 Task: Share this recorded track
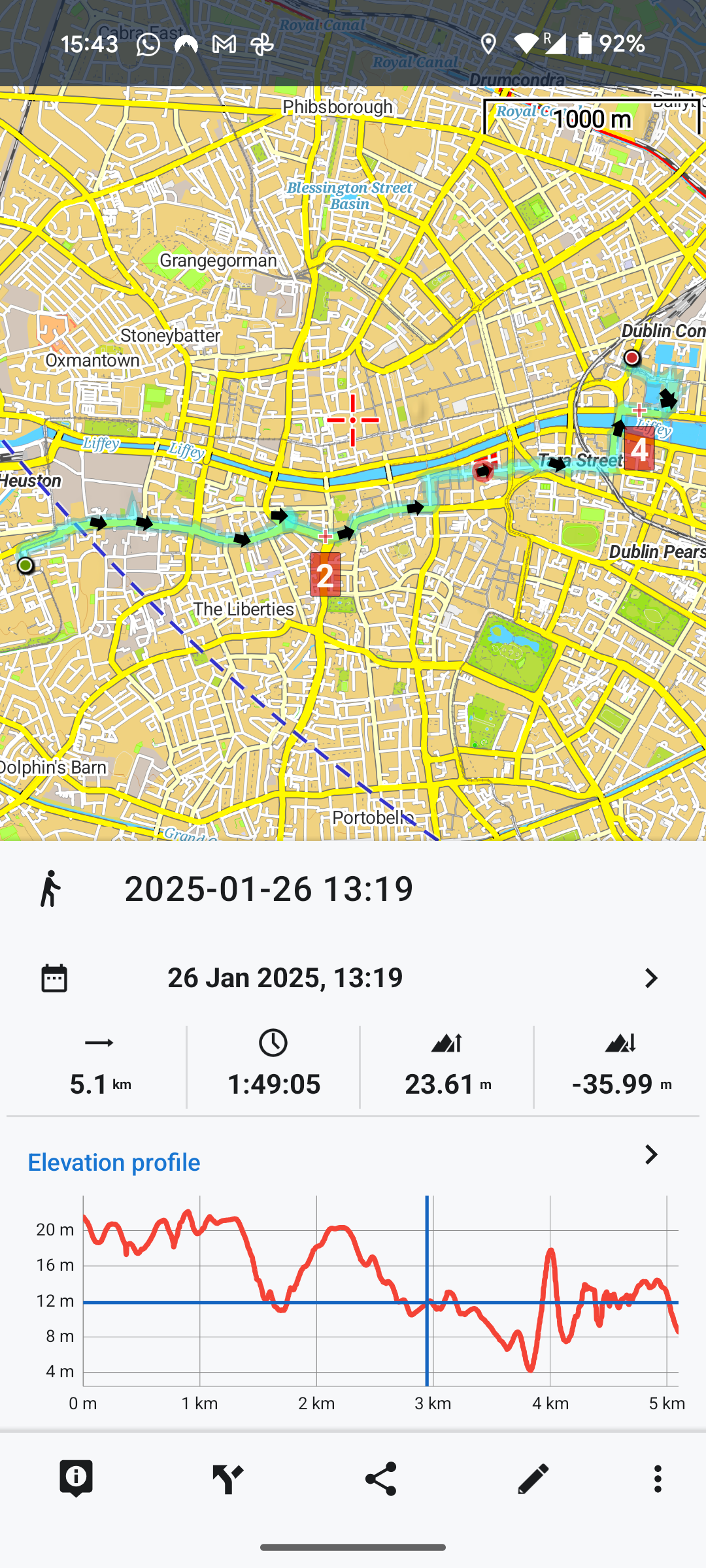[x=381, y=1478]
